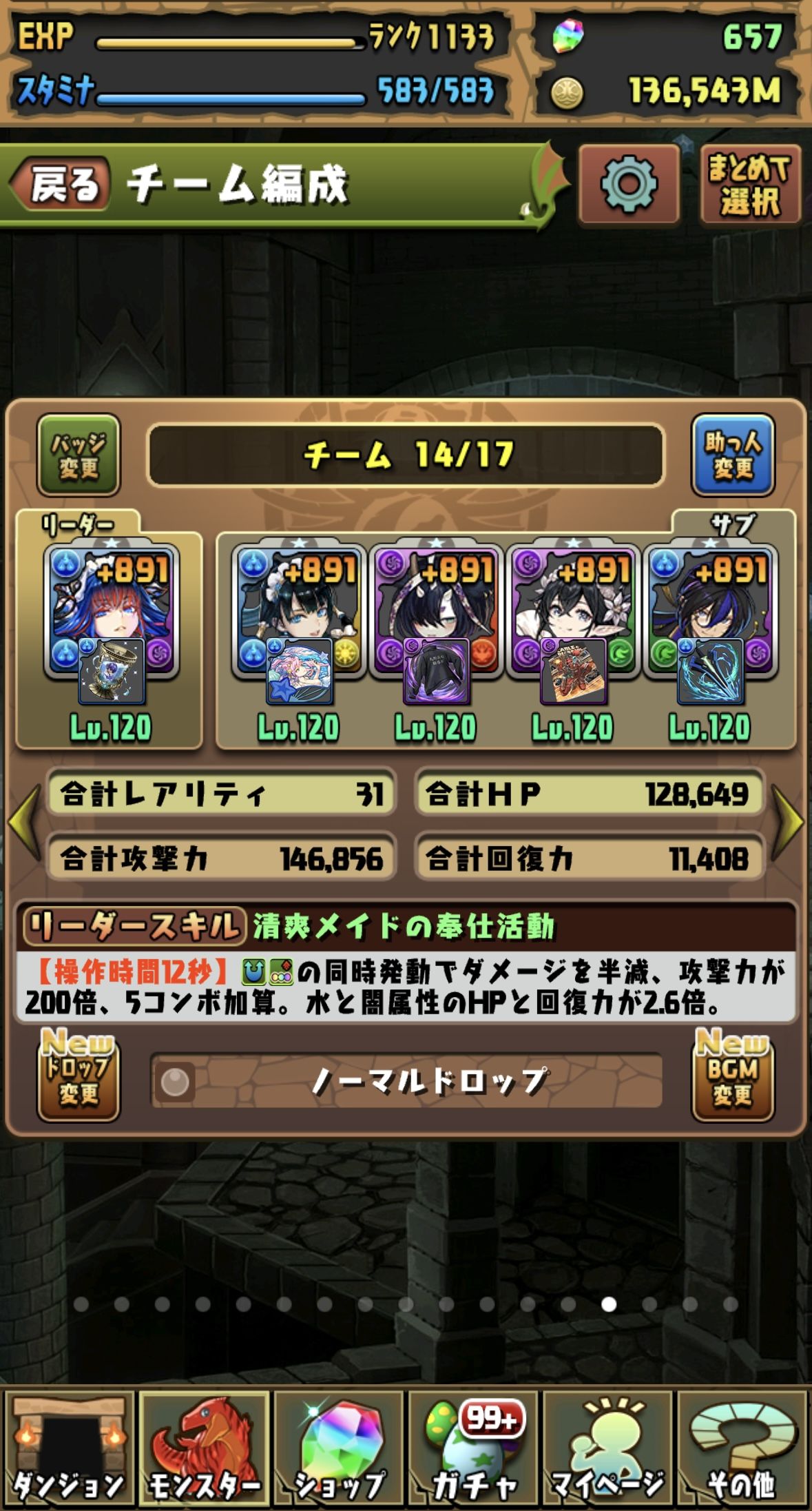Tap the まとめて選択 button
The width and height of the screenshot is (812, 1511).
[750, 185]
